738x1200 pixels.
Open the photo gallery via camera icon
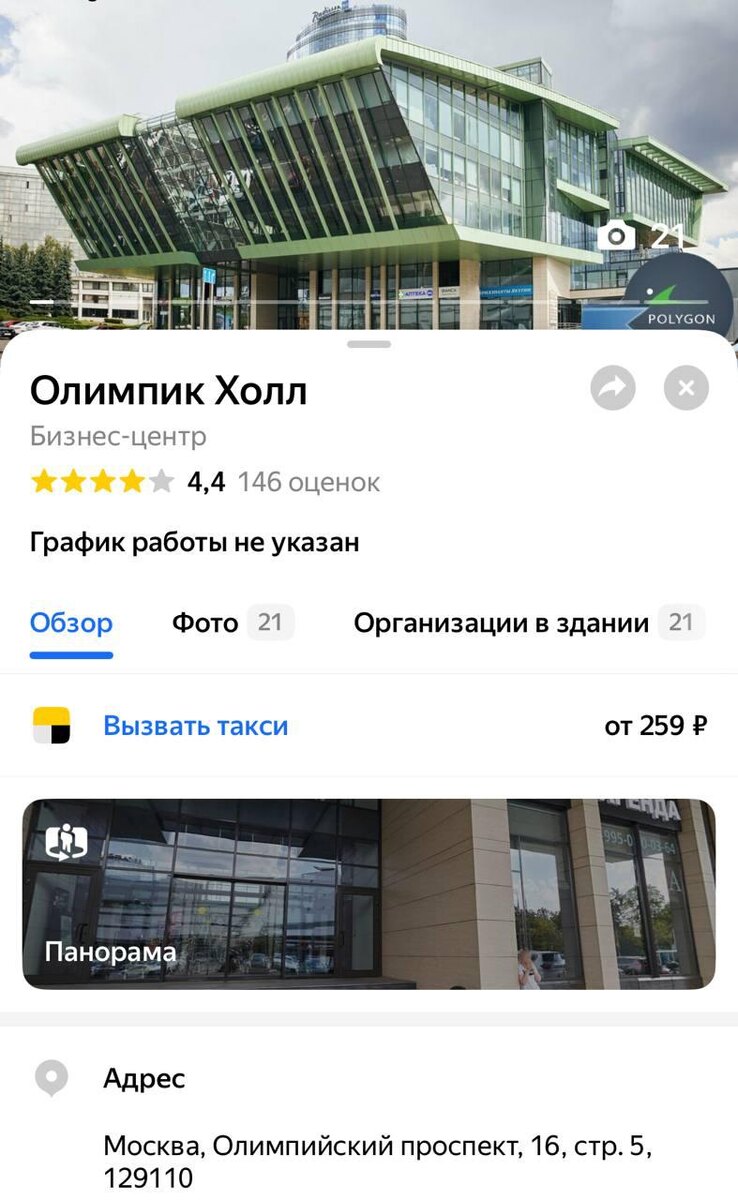[617, 238]
